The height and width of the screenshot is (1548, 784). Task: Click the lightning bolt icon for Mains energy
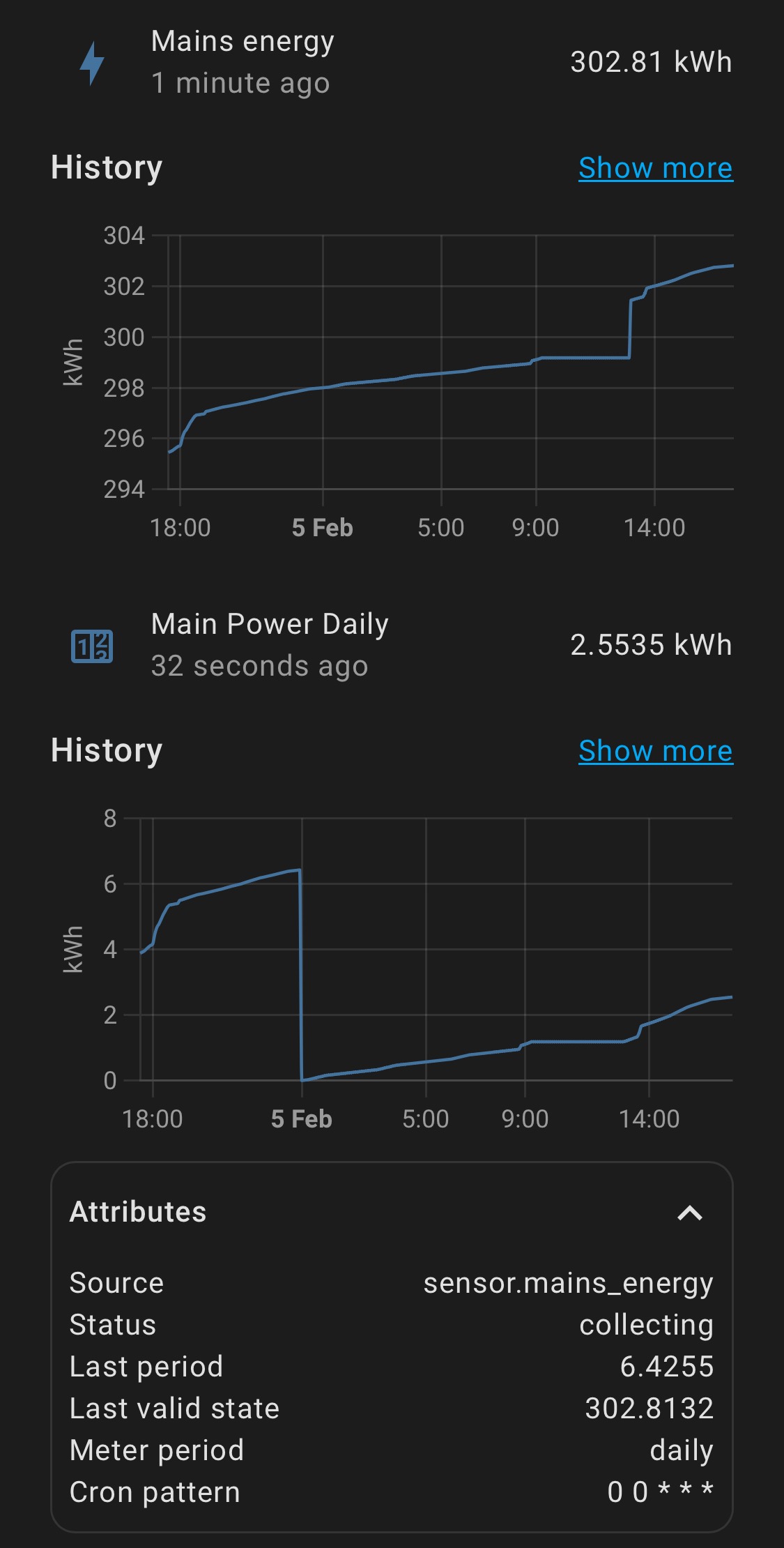point(94,61)
